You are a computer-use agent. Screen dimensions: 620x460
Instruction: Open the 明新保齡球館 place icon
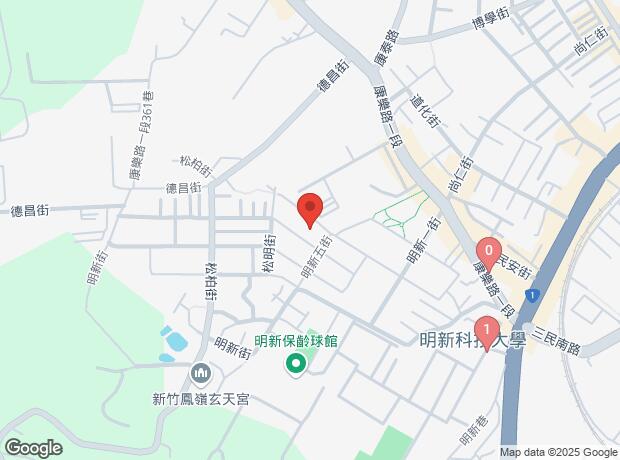296,363
